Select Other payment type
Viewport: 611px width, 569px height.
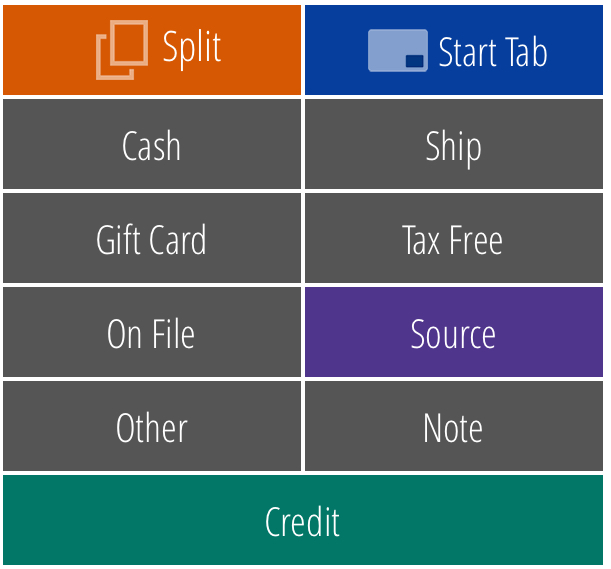click(152, 427)
